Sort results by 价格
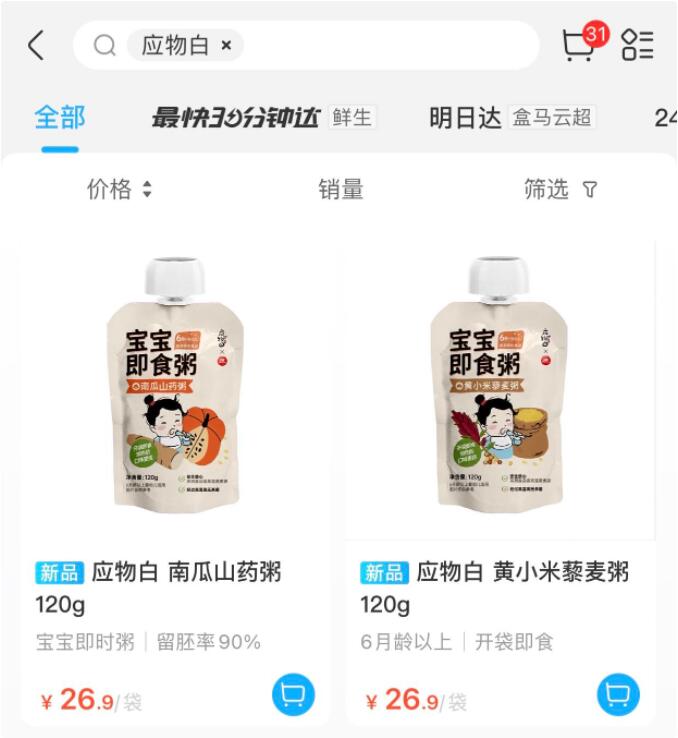Screen dimensions: 678x738 pyautogui.click(x=119, y=189)
